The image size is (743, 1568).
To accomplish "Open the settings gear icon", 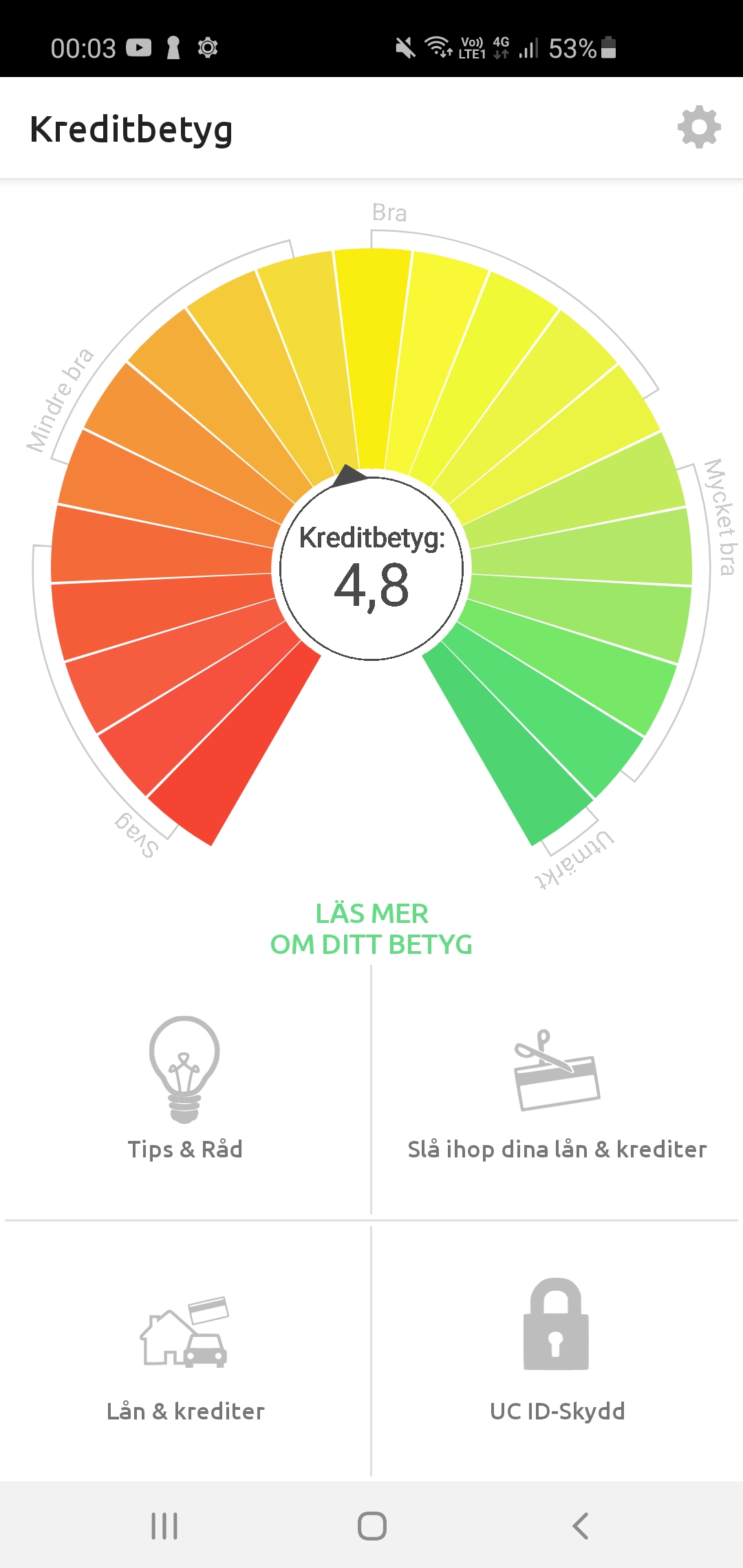I will [698, 127].
